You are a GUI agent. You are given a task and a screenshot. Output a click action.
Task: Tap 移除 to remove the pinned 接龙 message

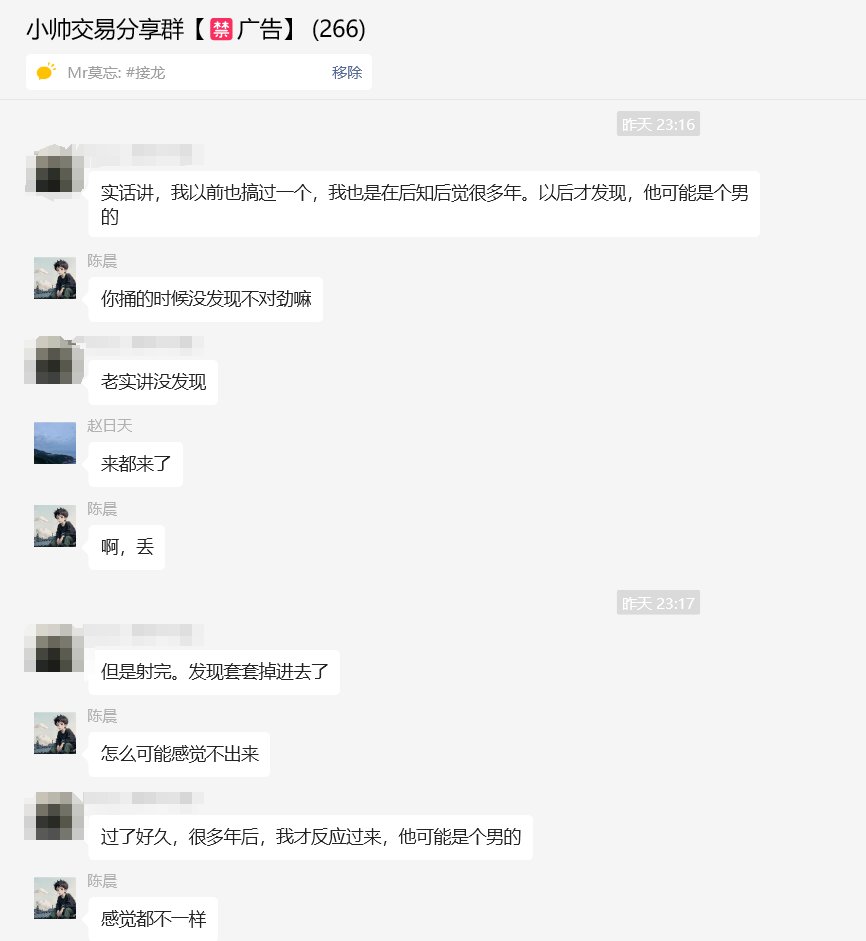pyautogui.click(x=347, y=72)
